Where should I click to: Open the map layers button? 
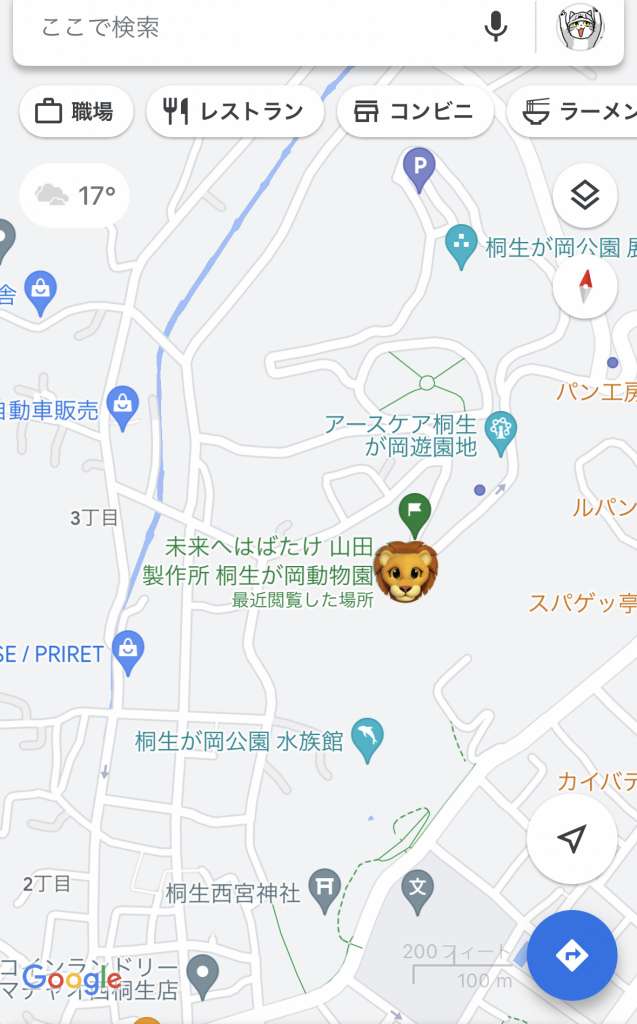coord(585,195)
